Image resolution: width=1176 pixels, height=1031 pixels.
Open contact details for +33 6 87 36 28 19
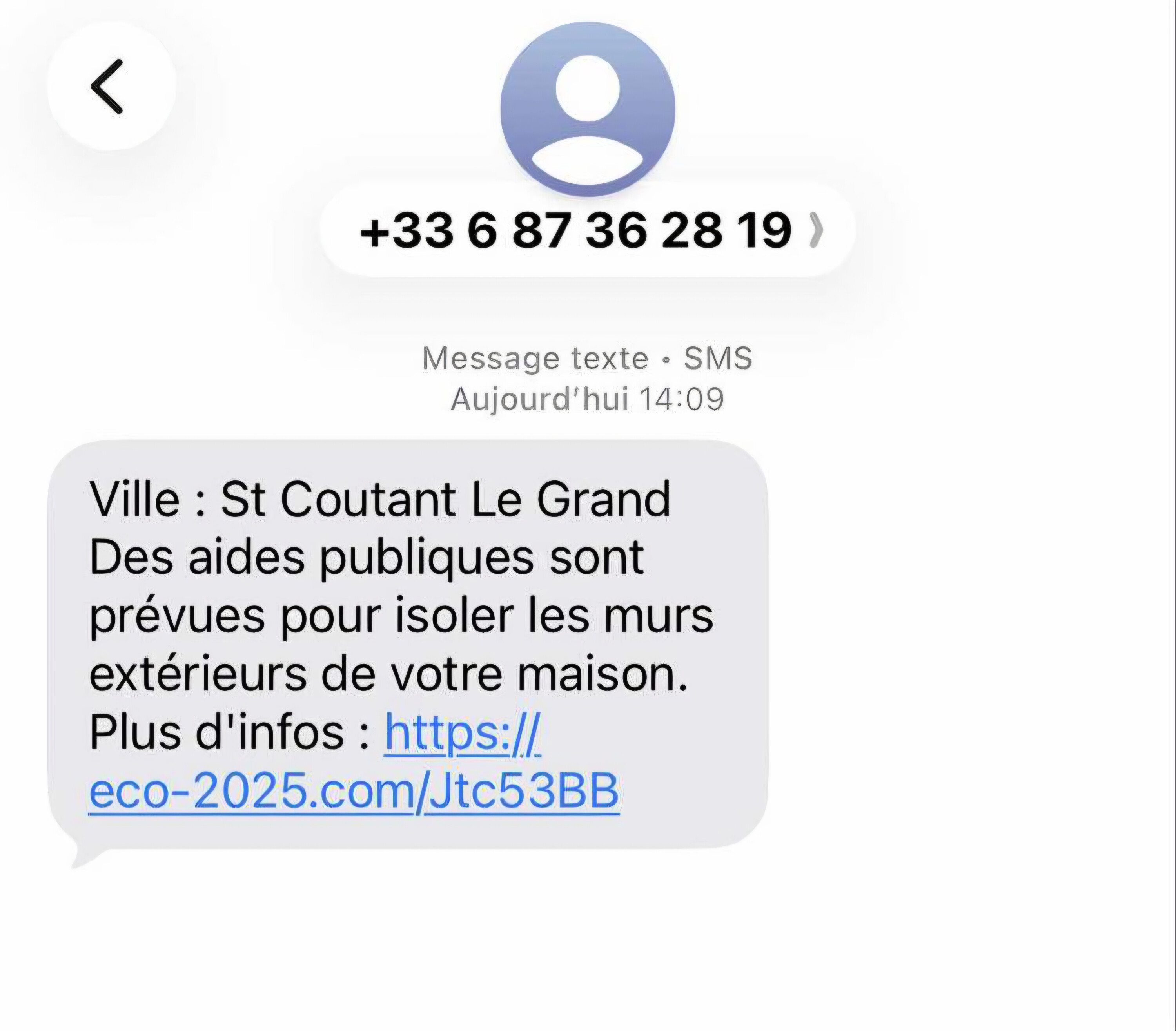(x=588, y=230)
